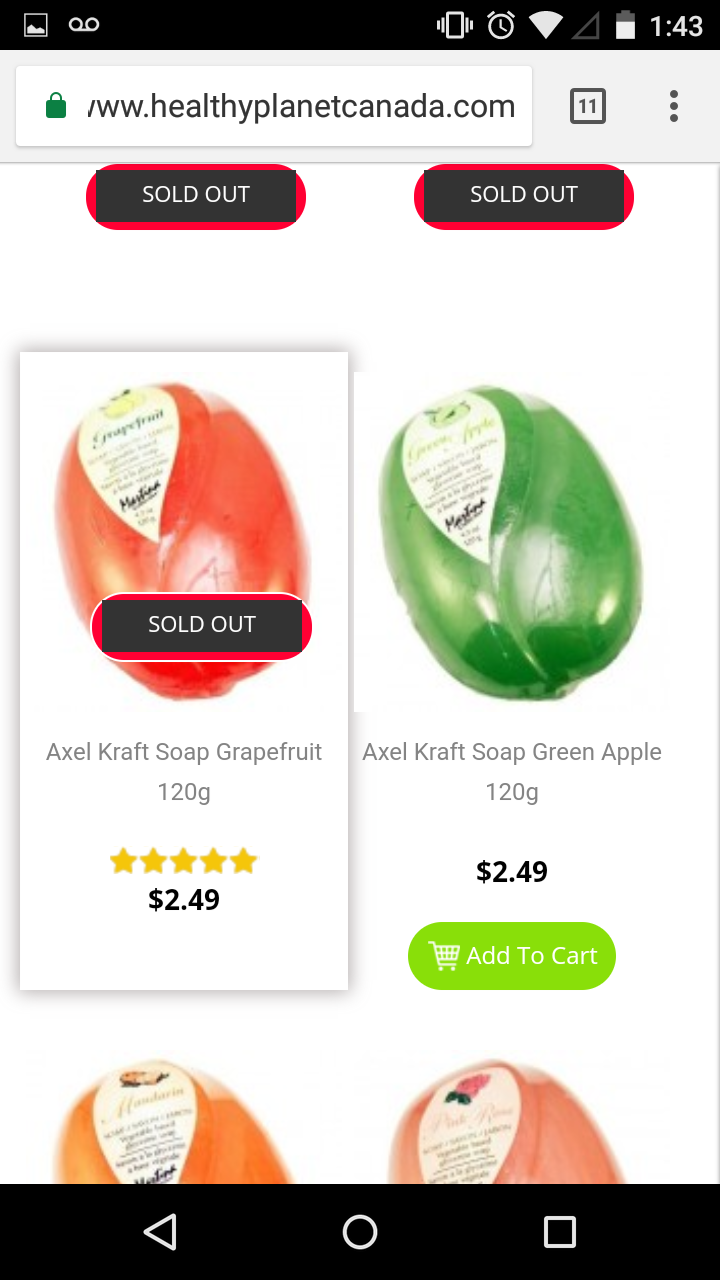This screenshot has width=720, height=1280.
Task: View the Pink Rose soap product
Action: [x=512, y=1125]
